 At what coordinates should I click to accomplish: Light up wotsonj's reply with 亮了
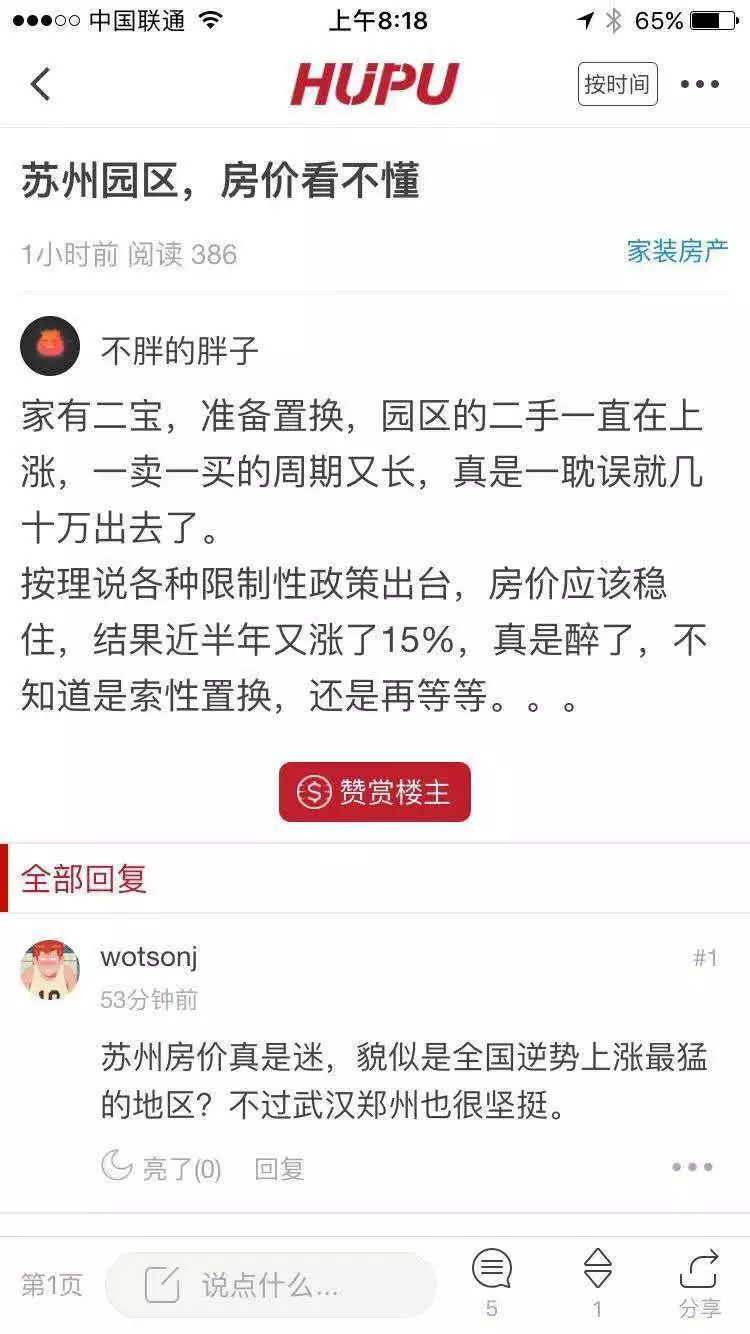pyautogui.click(x=162, y=1167)
